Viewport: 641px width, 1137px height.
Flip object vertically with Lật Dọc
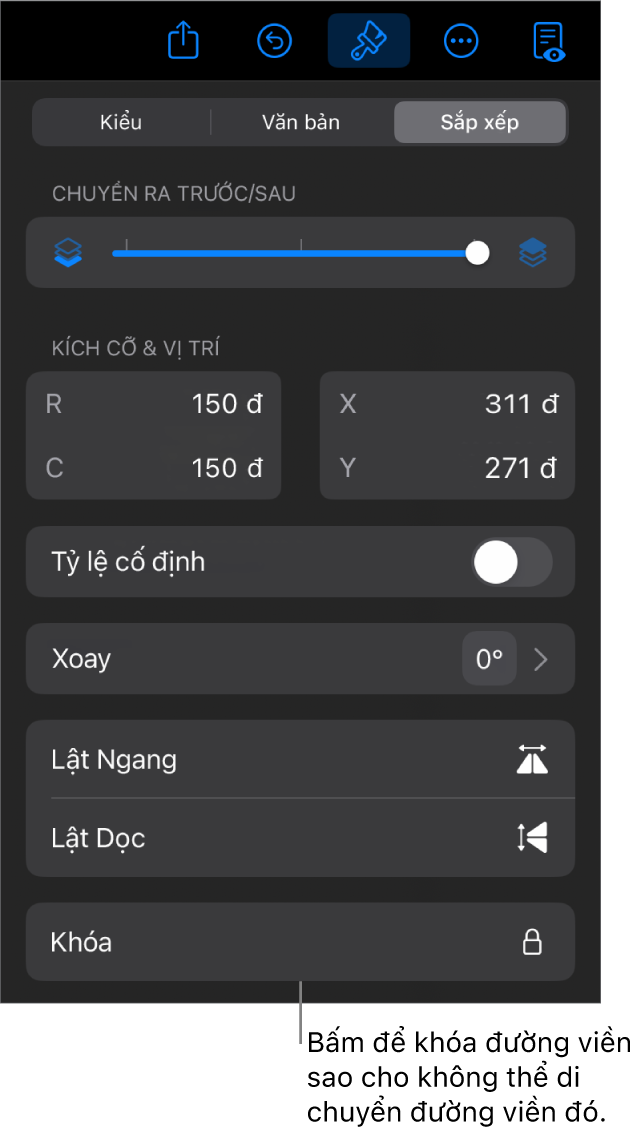[x=300, y=838]
